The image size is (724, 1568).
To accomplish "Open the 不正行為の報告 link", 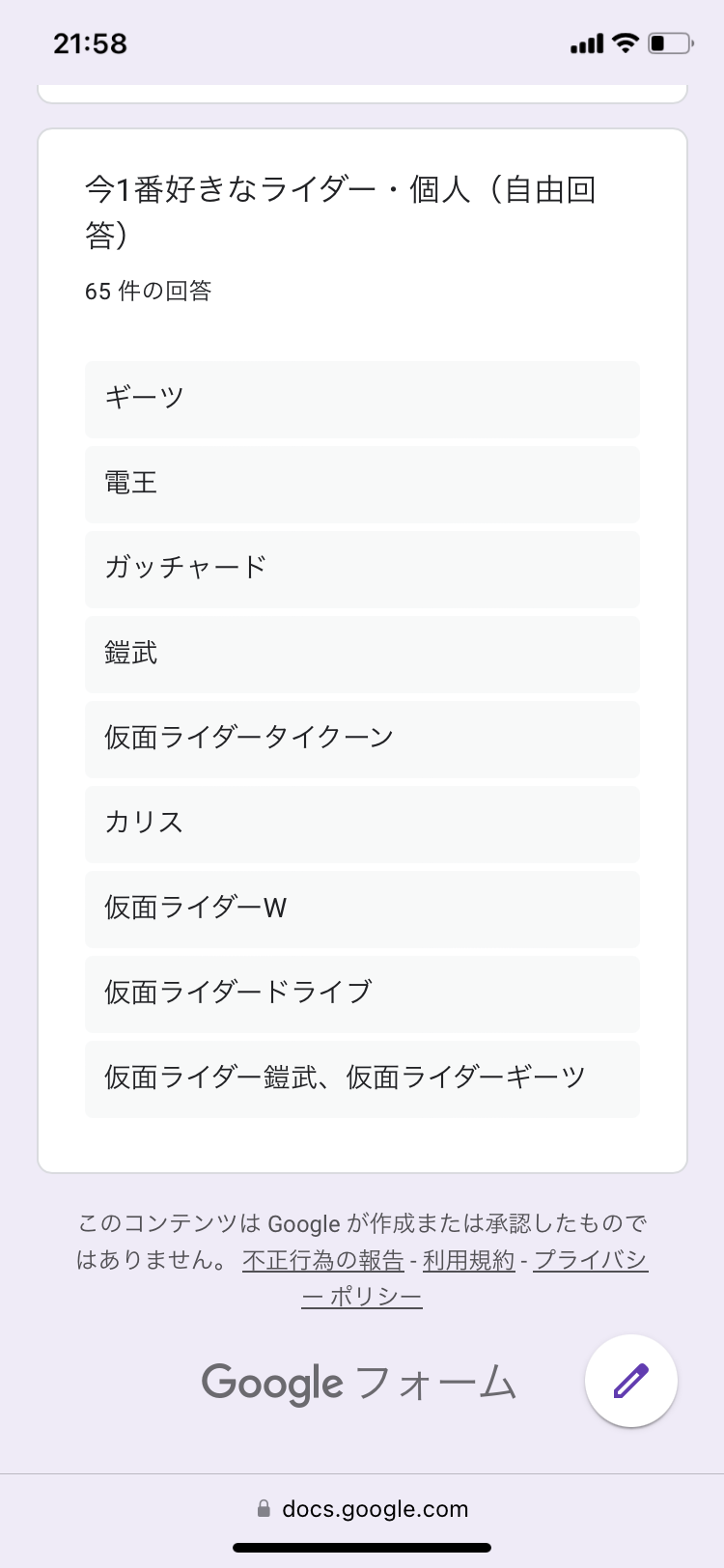I will [323, 1260].
